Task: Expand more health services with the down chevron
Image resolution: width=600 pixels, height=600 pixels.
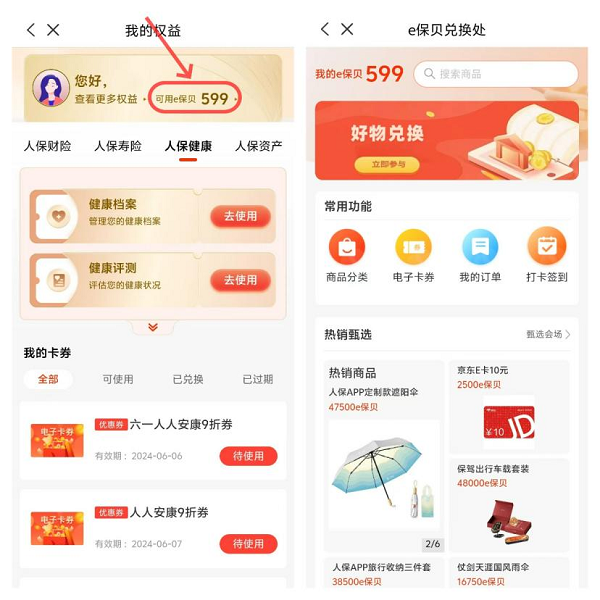Action: tap(153, 327)
